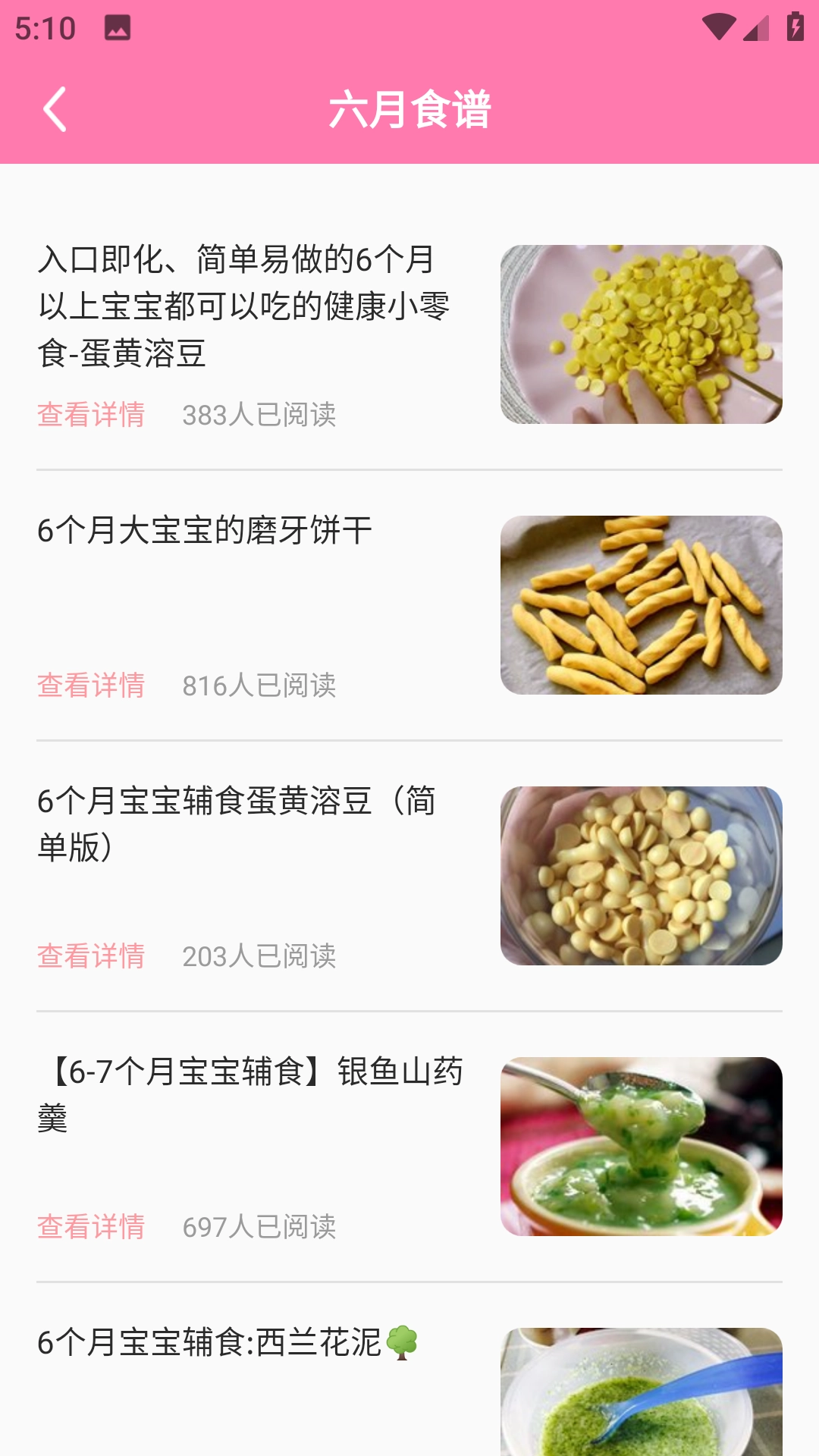The width and height of the screenshot is (819, 1456).
Task: Tap the back arrow to leave 六月食谱
Action: point(55,108)
